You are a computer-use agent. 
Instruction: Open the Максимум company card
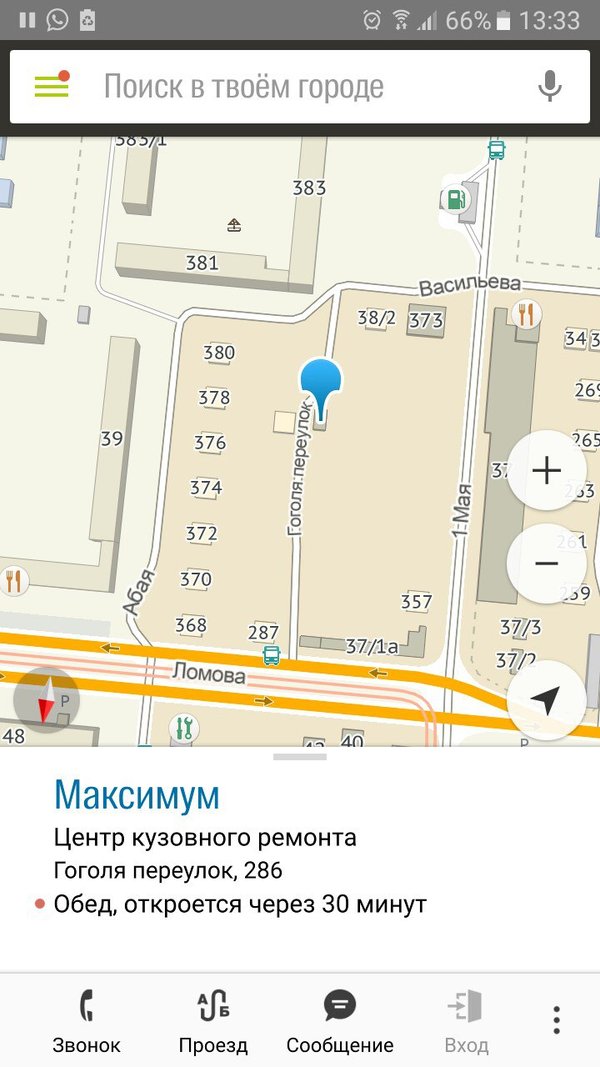pyautogui.click(x=137, y=796)
